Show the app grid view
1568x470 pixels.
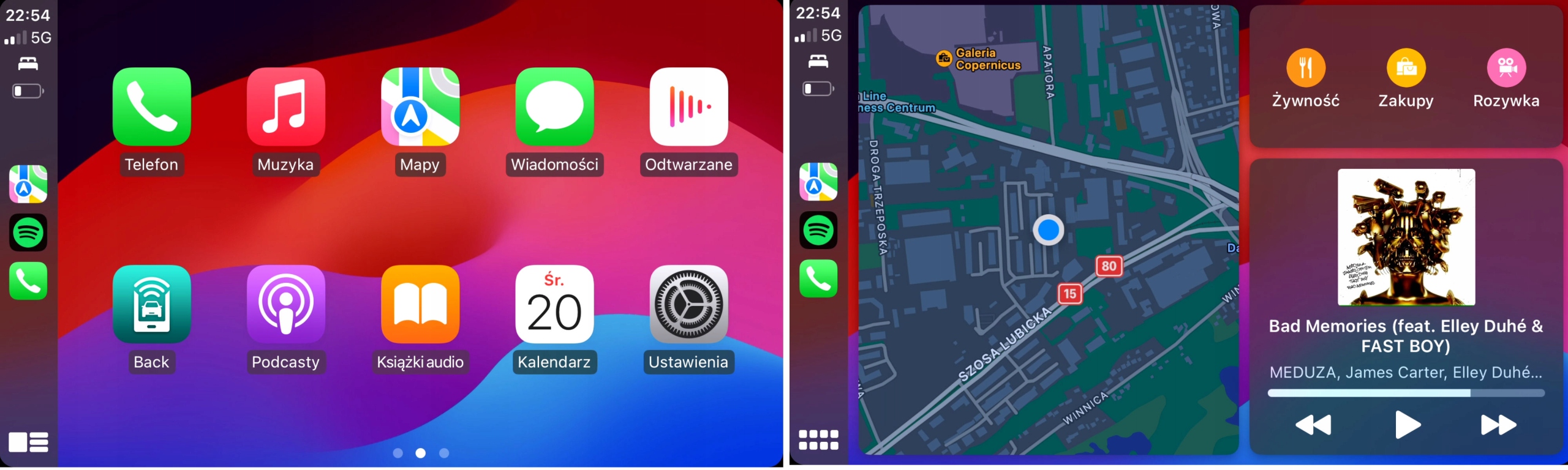[x=818, y=439]
